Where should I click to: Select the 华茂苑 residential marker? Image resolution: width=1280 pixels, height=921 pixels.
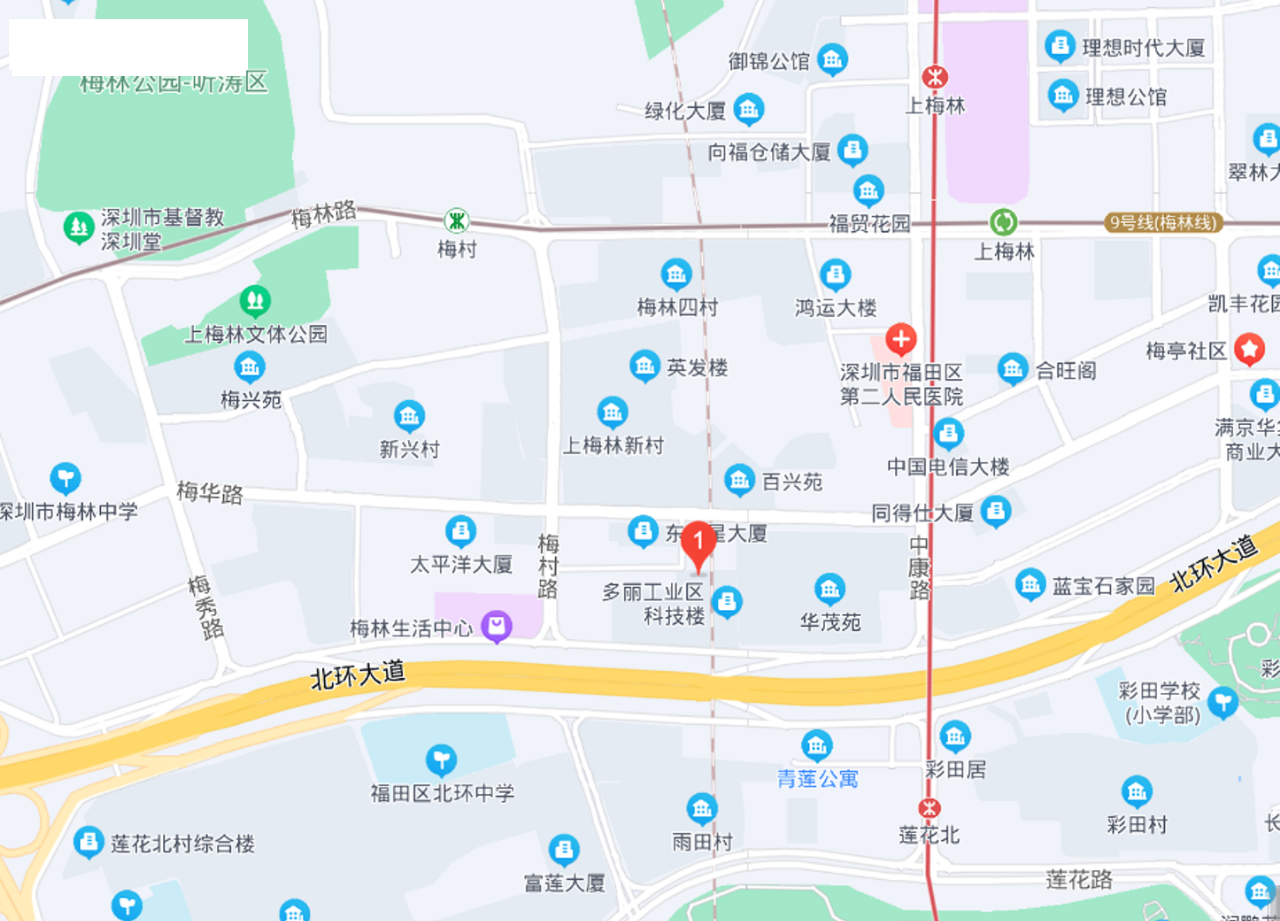tap(830, 590)
